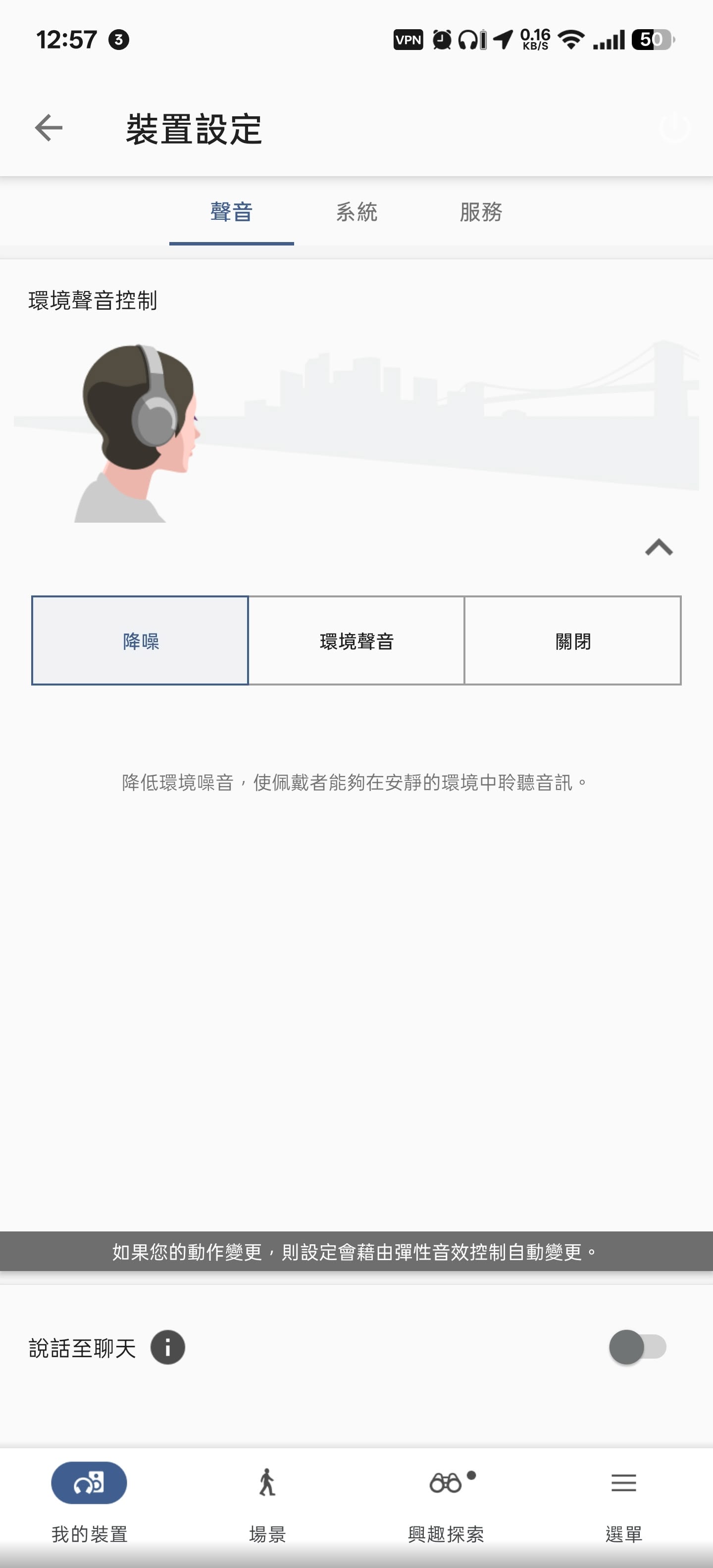Image resolution: width=713 pixels, height=1568 pixels.
Task: Switch to the 系統 tab
Action: point(357,212)
